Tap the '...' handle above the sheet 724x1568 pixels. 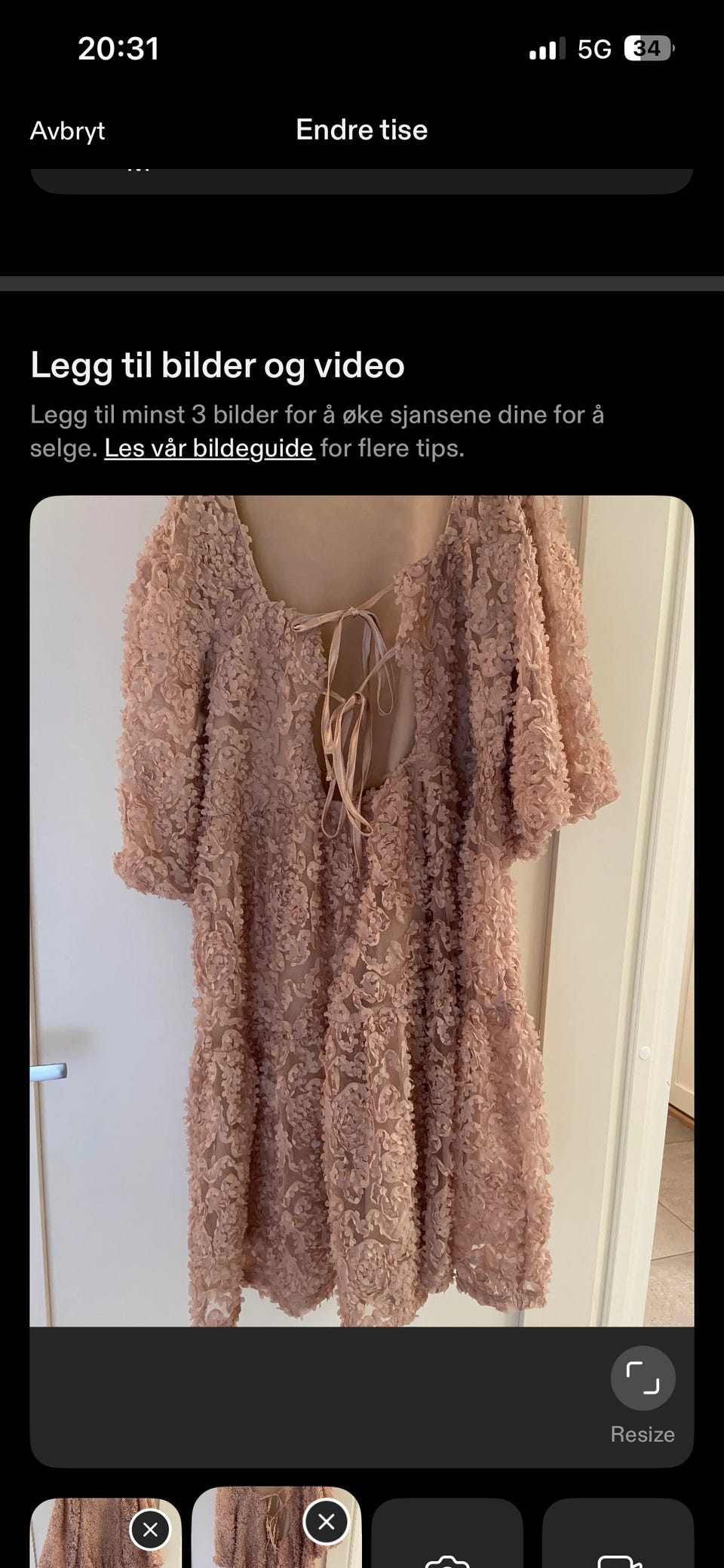[x=140, y=168]
